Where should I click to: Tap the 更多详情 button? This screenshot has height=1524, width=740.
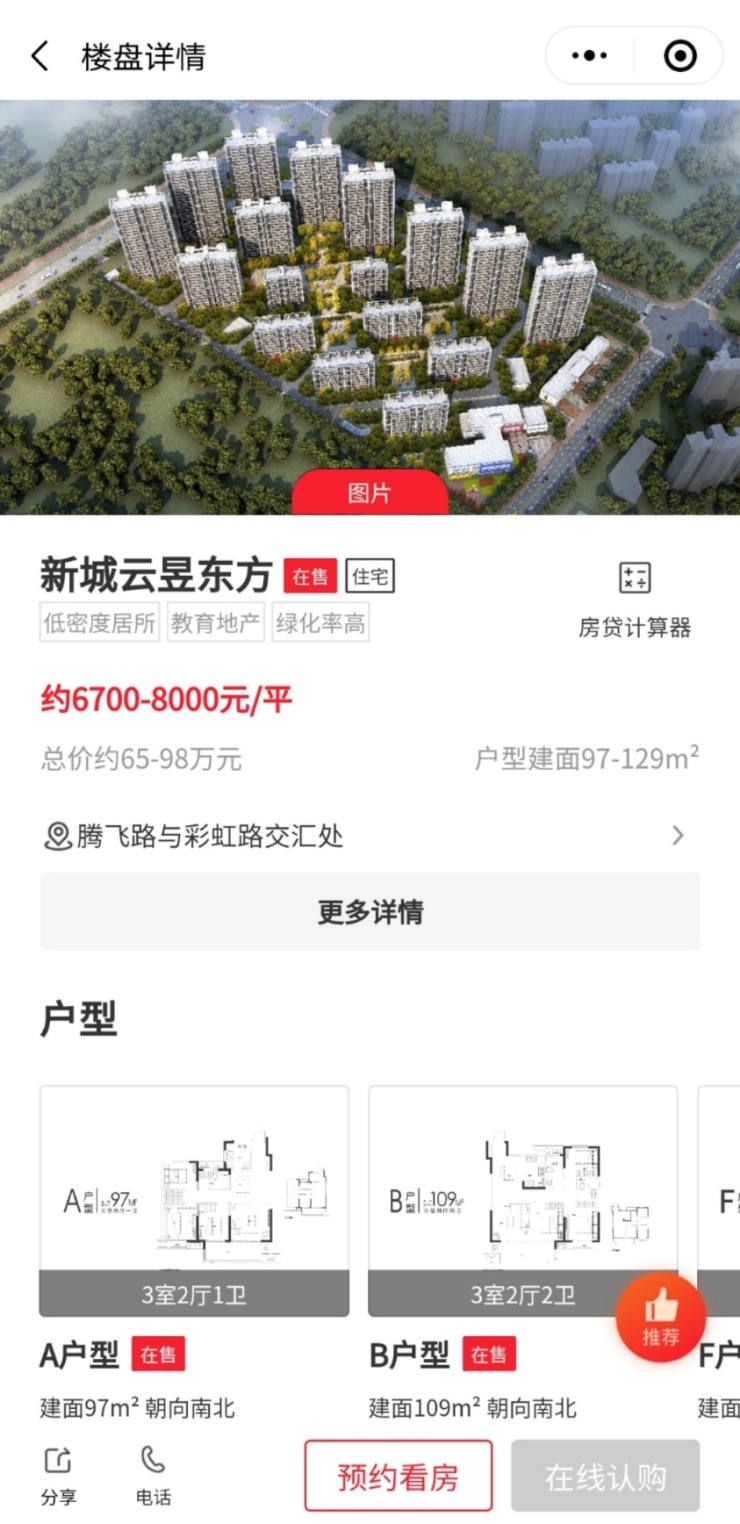pyautogui.click(x=370, y=912)
